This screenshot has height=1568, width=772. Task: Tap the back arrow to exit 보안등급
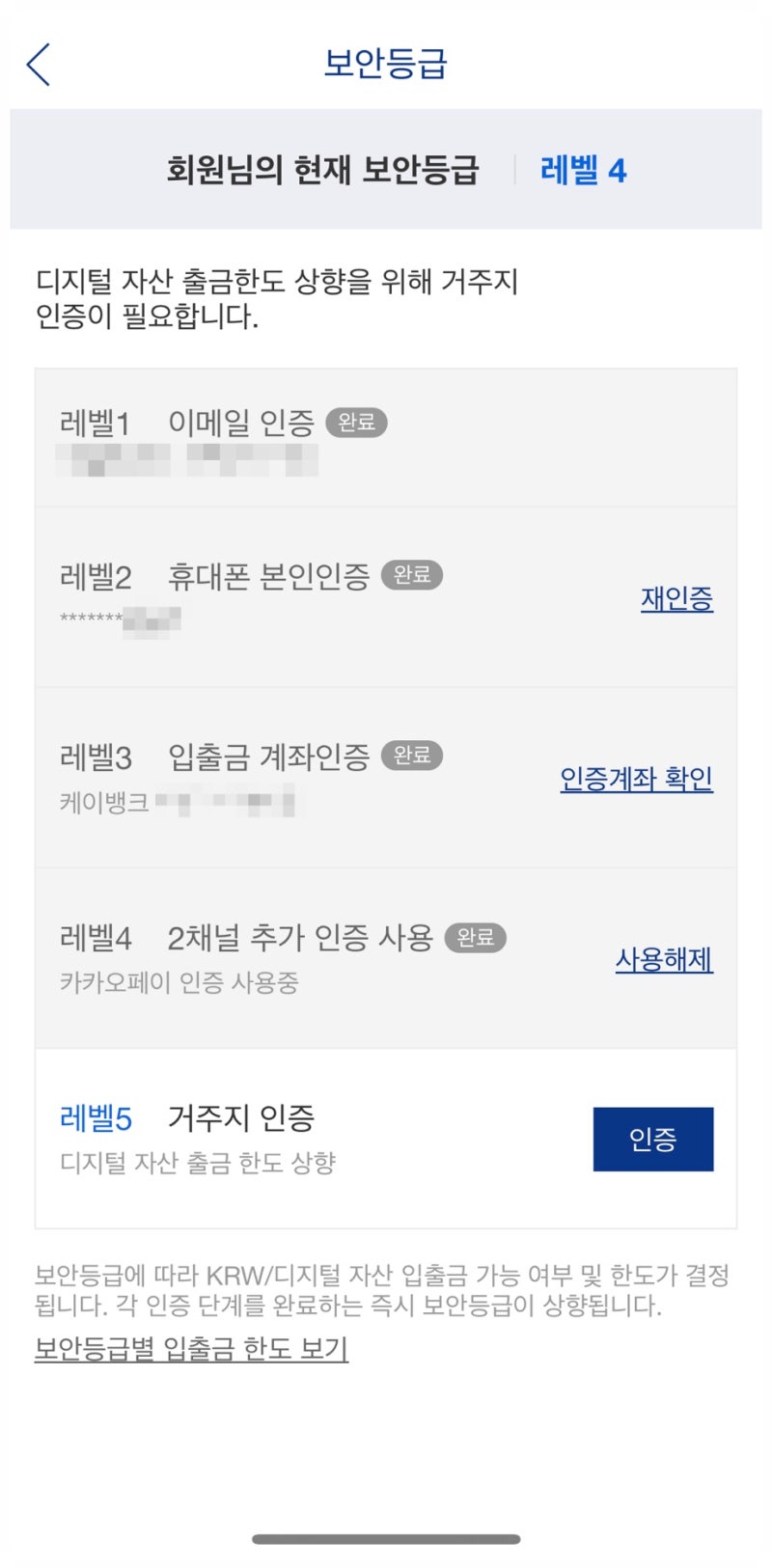[37, 64]
